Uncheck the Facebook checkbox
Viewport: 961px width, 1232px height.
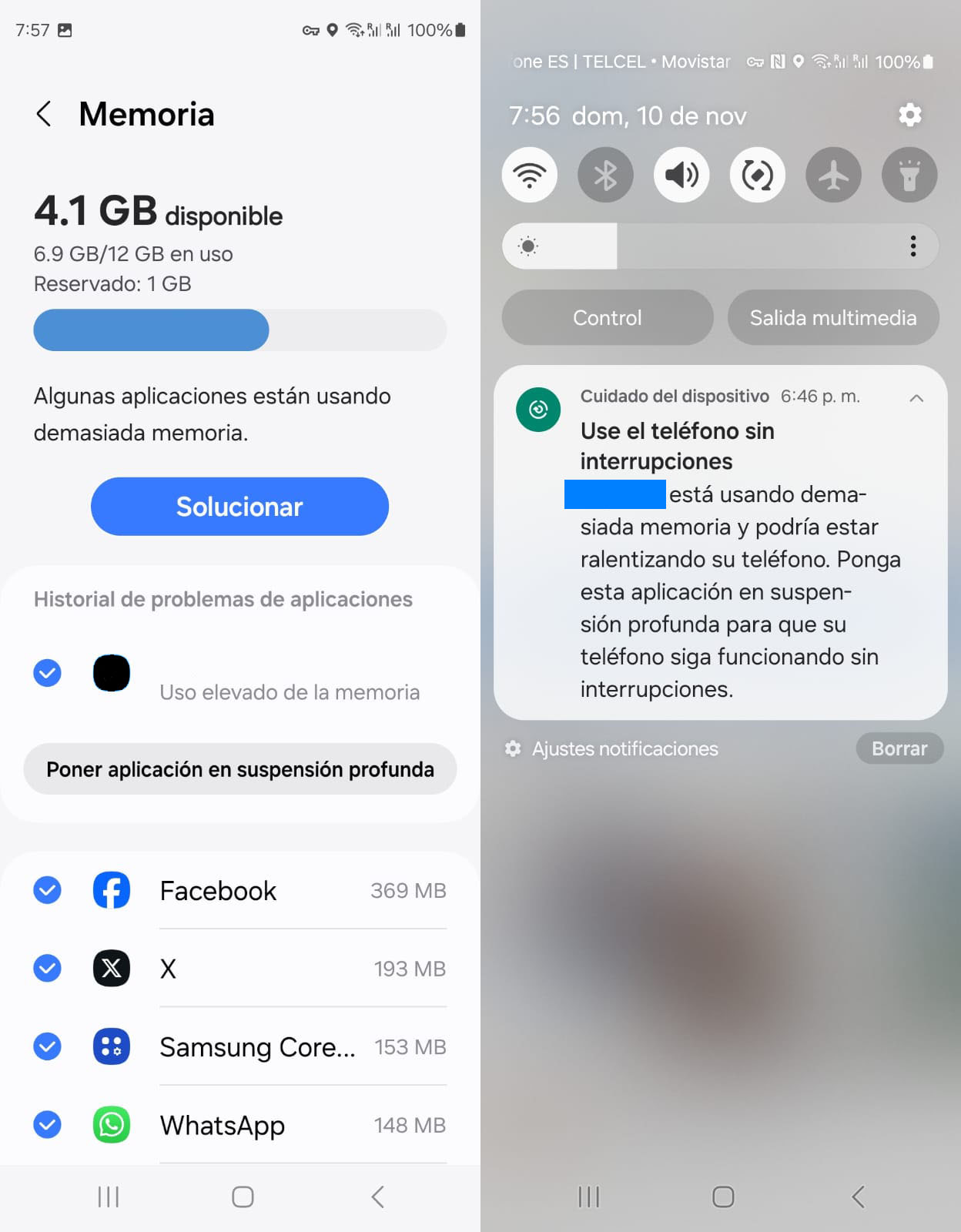(47, 890)
